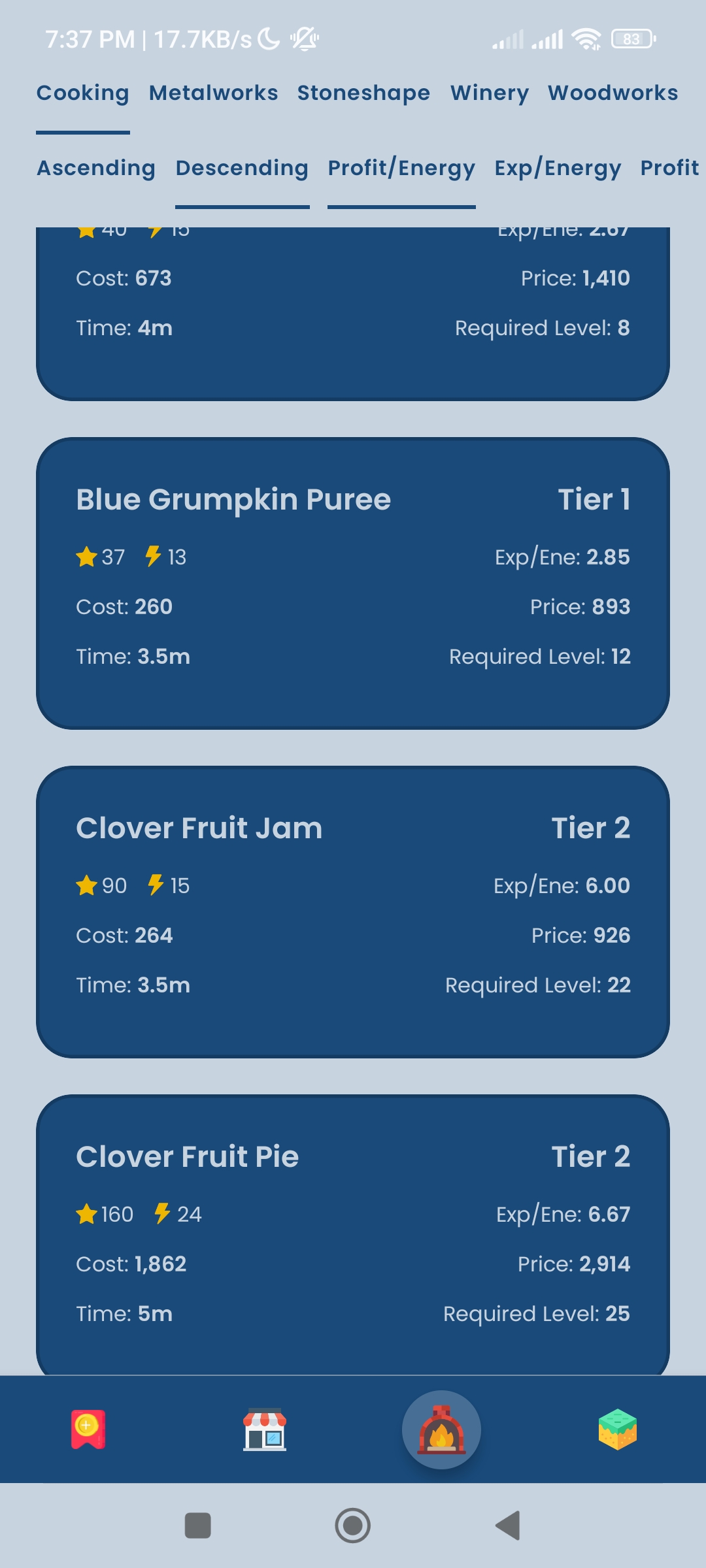Switch to the Cooking tab

(x=82, y=93)
